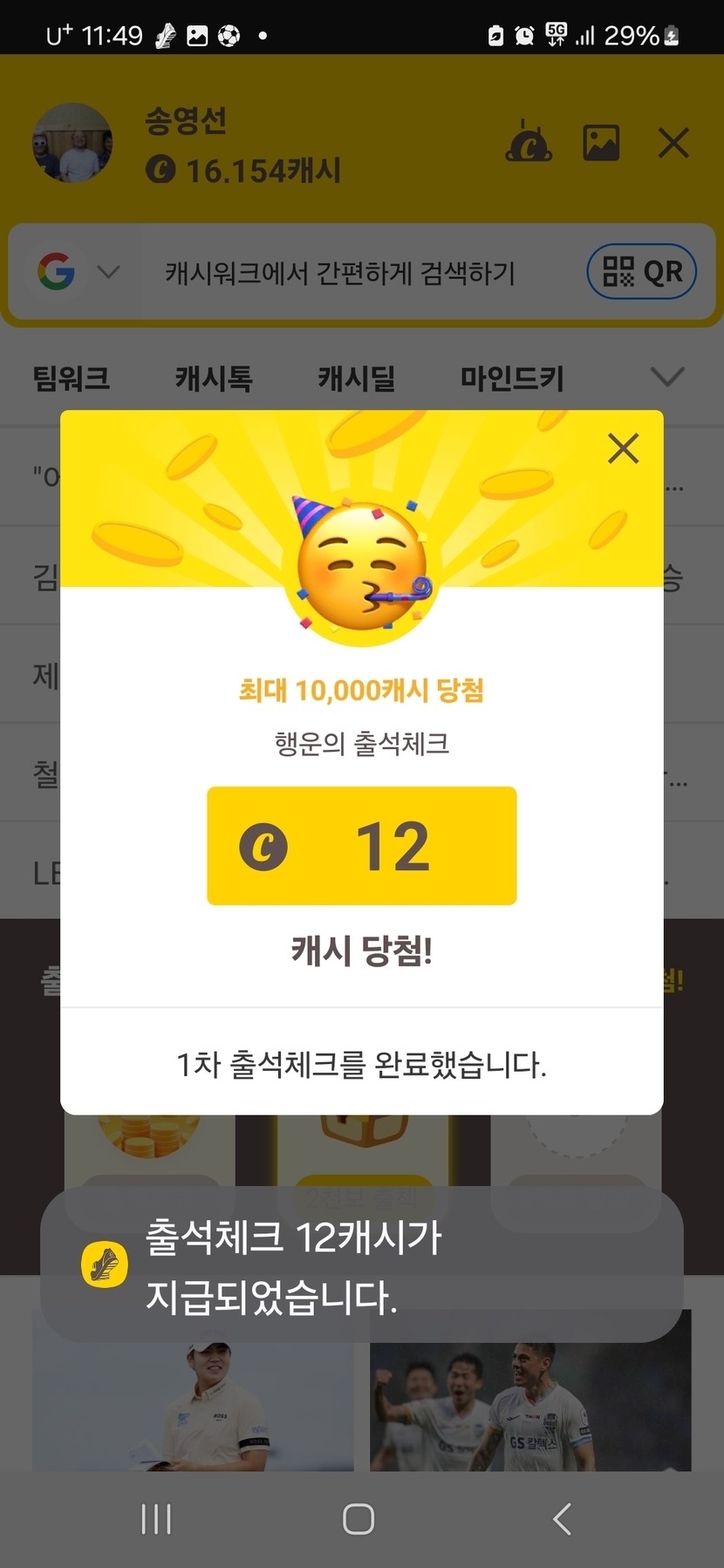
Task: Open the cash alarm bug icon
Action: point(529,143)
